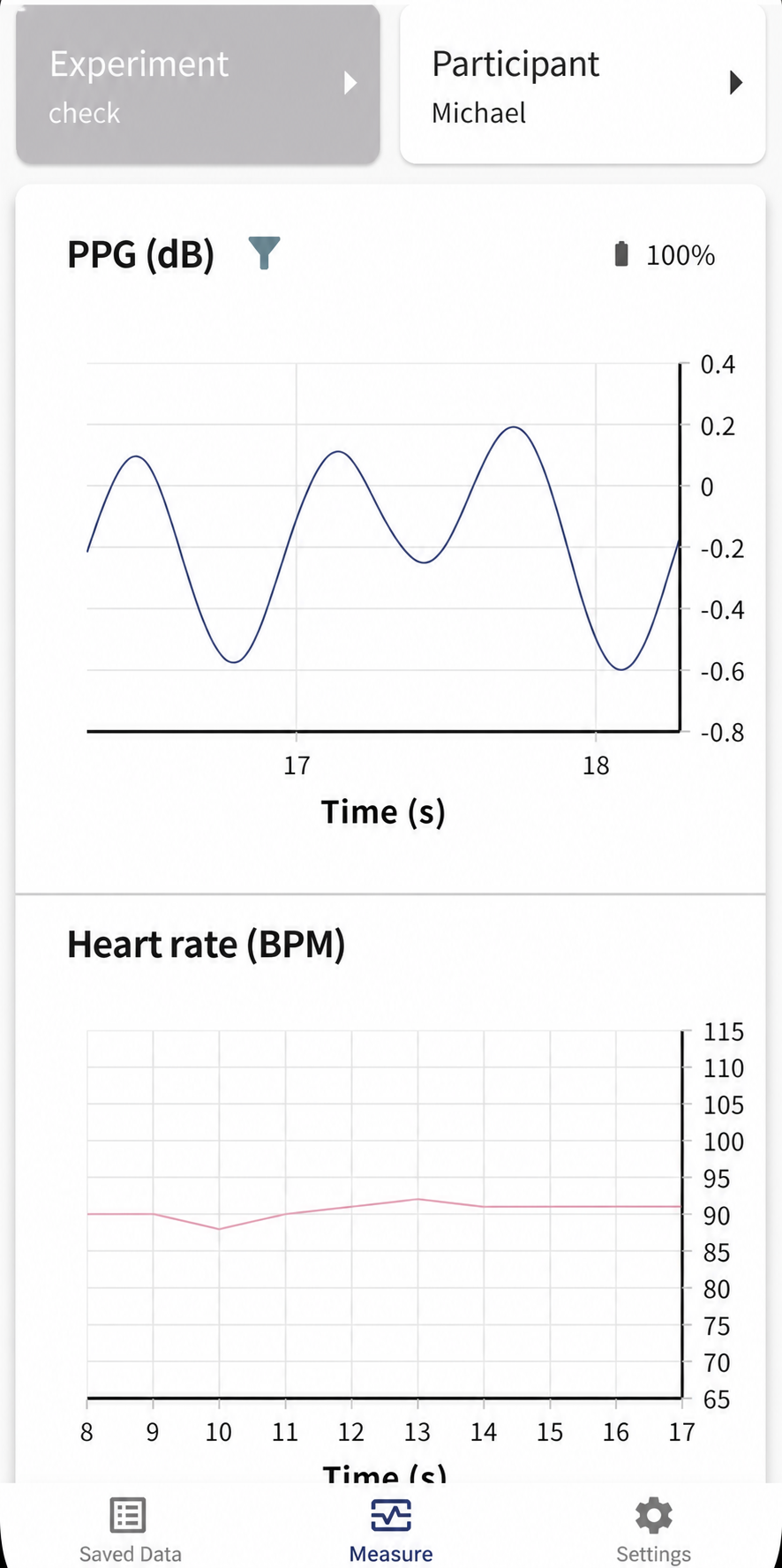Open the Participant Michael selector
The image size is (782, 1568).
pyautogui.click(x=583, y=84)
